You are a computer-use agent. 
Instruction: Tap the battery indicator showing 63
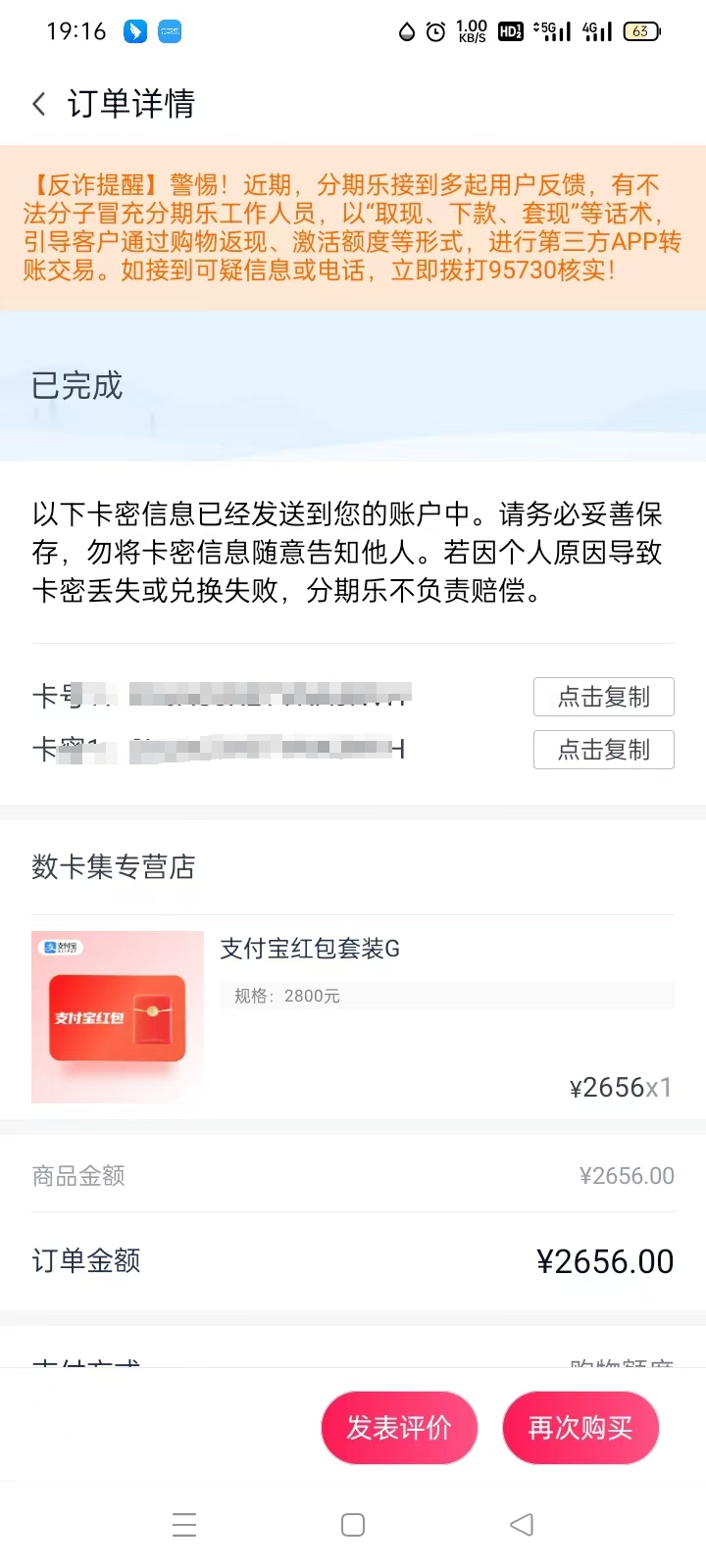click(x=652, y=31)
